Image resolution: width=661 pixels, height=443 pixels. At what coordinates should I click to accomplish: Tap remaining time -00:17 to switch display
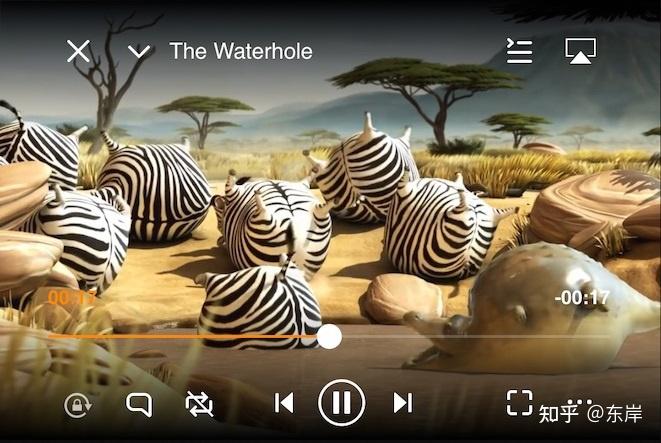click(582, 298)
